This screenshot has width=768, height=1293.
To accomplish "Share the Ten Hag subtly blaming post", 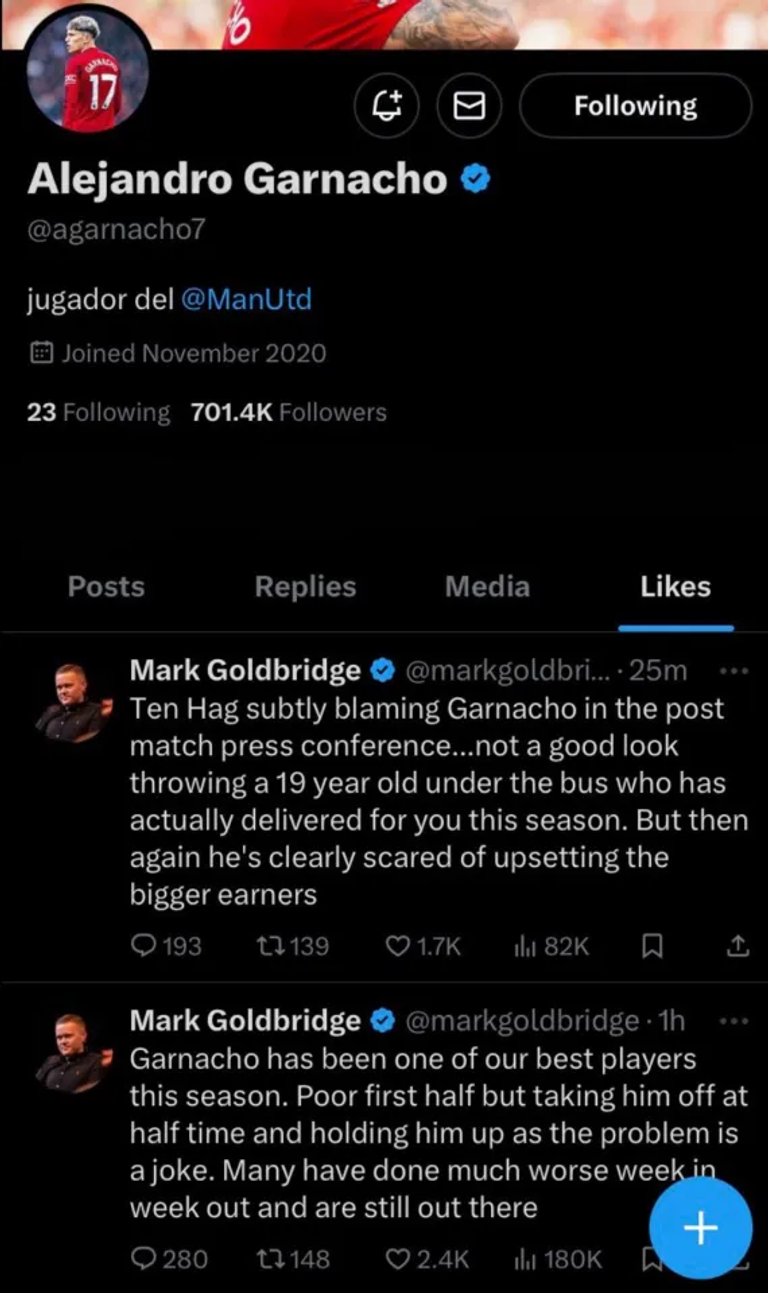I will point(736,945).
